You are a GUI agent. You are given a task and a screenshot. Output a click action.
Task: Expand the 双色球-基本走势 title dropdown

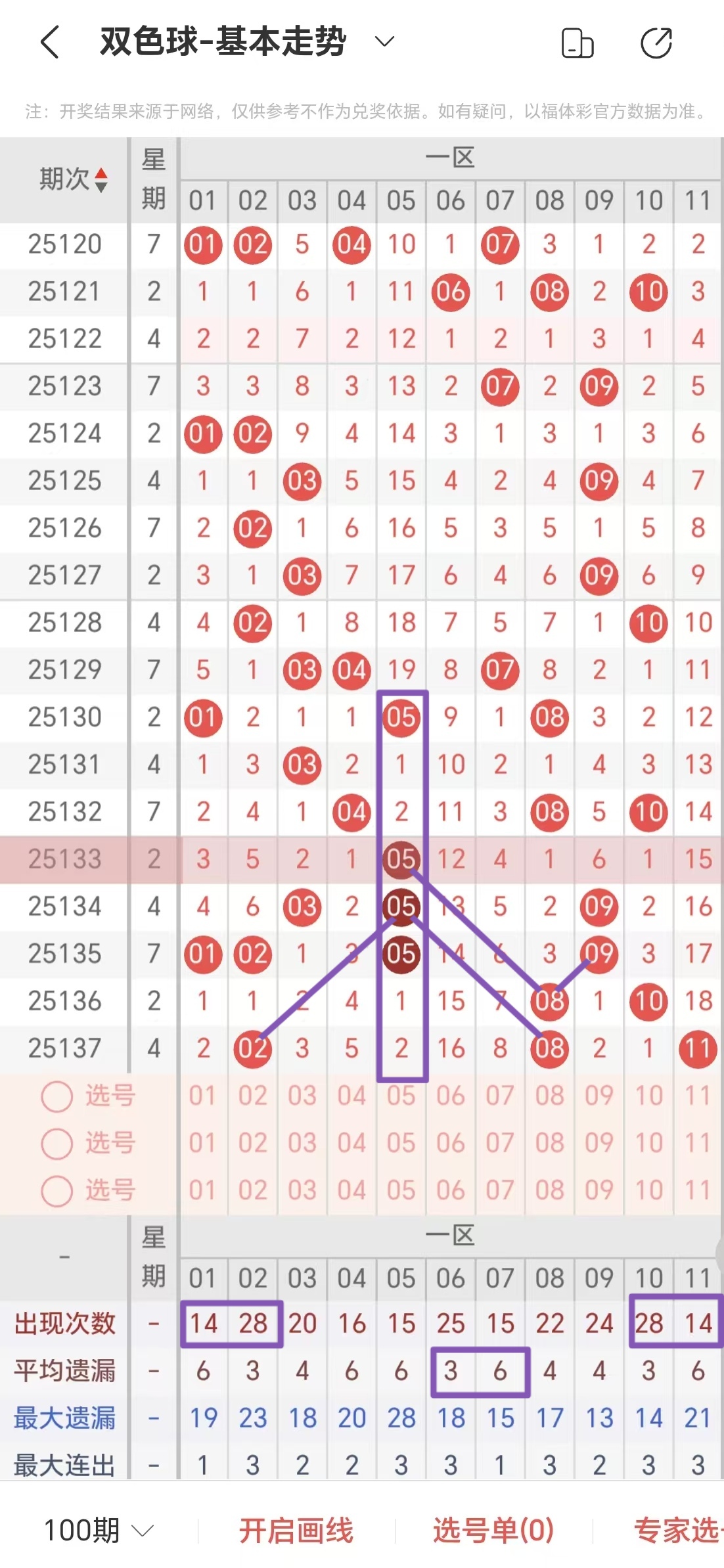click(384, 42)
